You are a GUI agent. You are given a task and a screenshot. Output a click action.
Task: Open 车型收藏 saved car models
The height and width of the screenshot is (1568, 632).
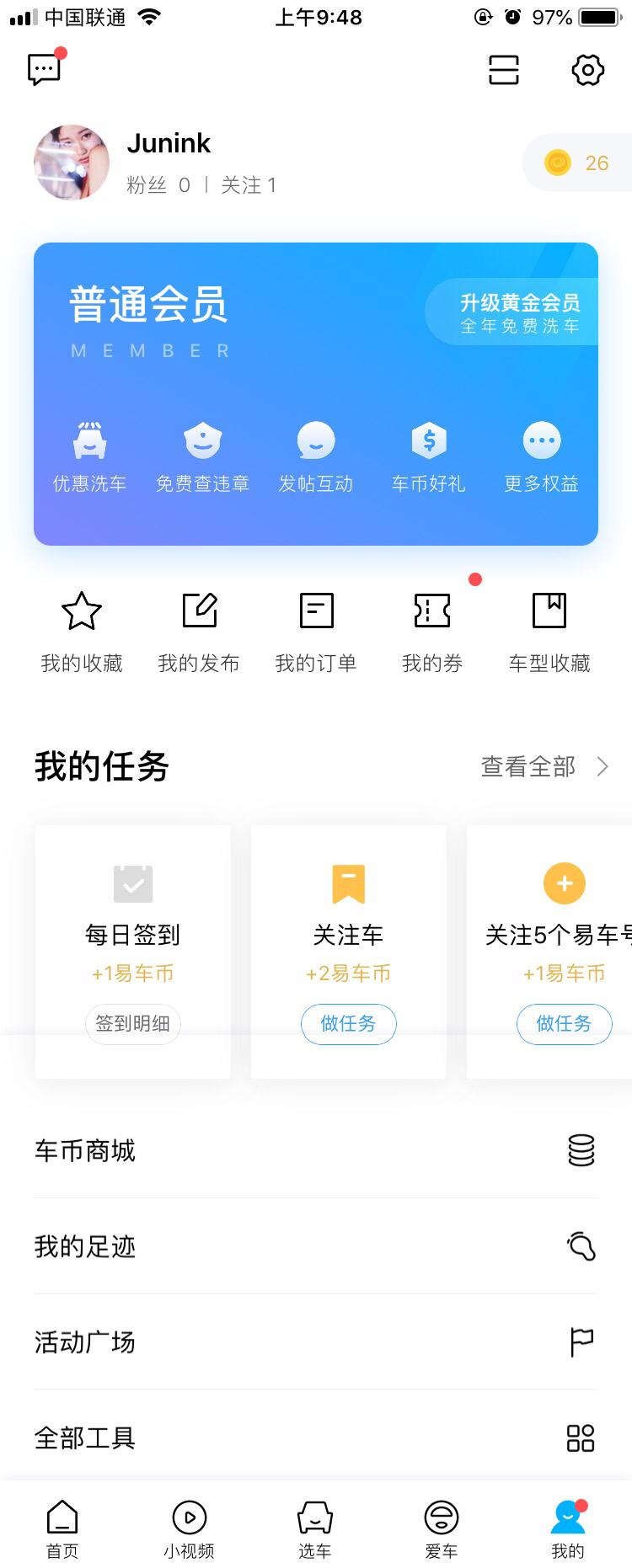coord(549,632)
